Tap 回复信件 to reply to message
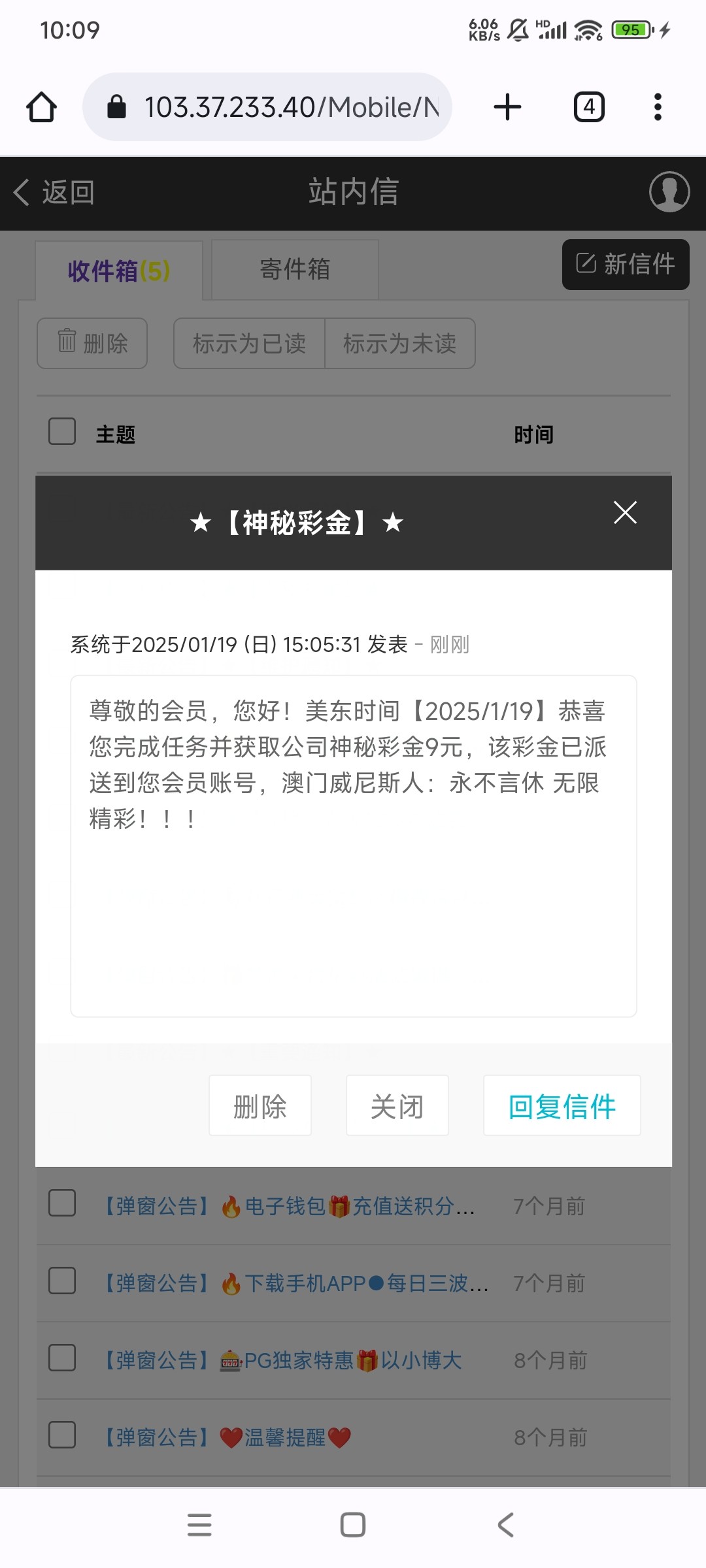This screenshot has width=706, height=1568. (562, 1106)
